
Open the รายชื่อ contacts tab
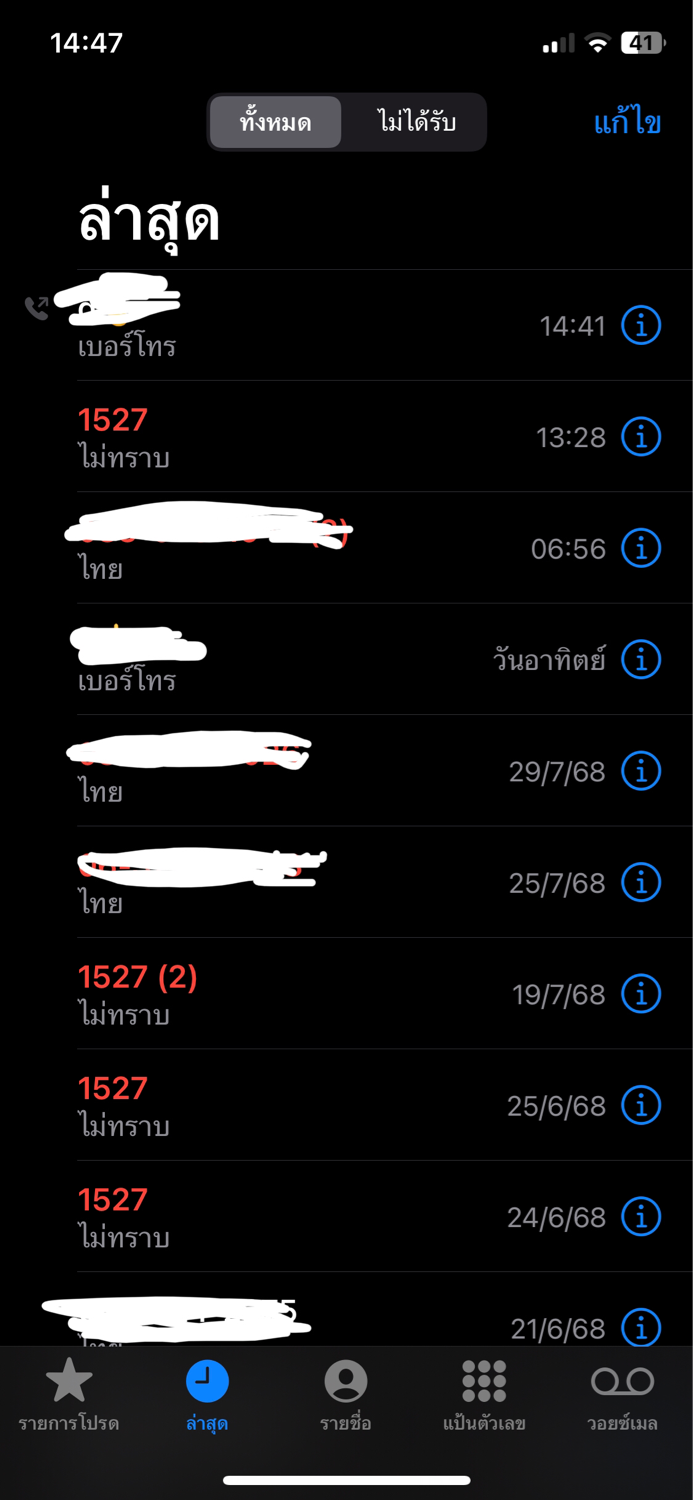[x=346, y=1395]
